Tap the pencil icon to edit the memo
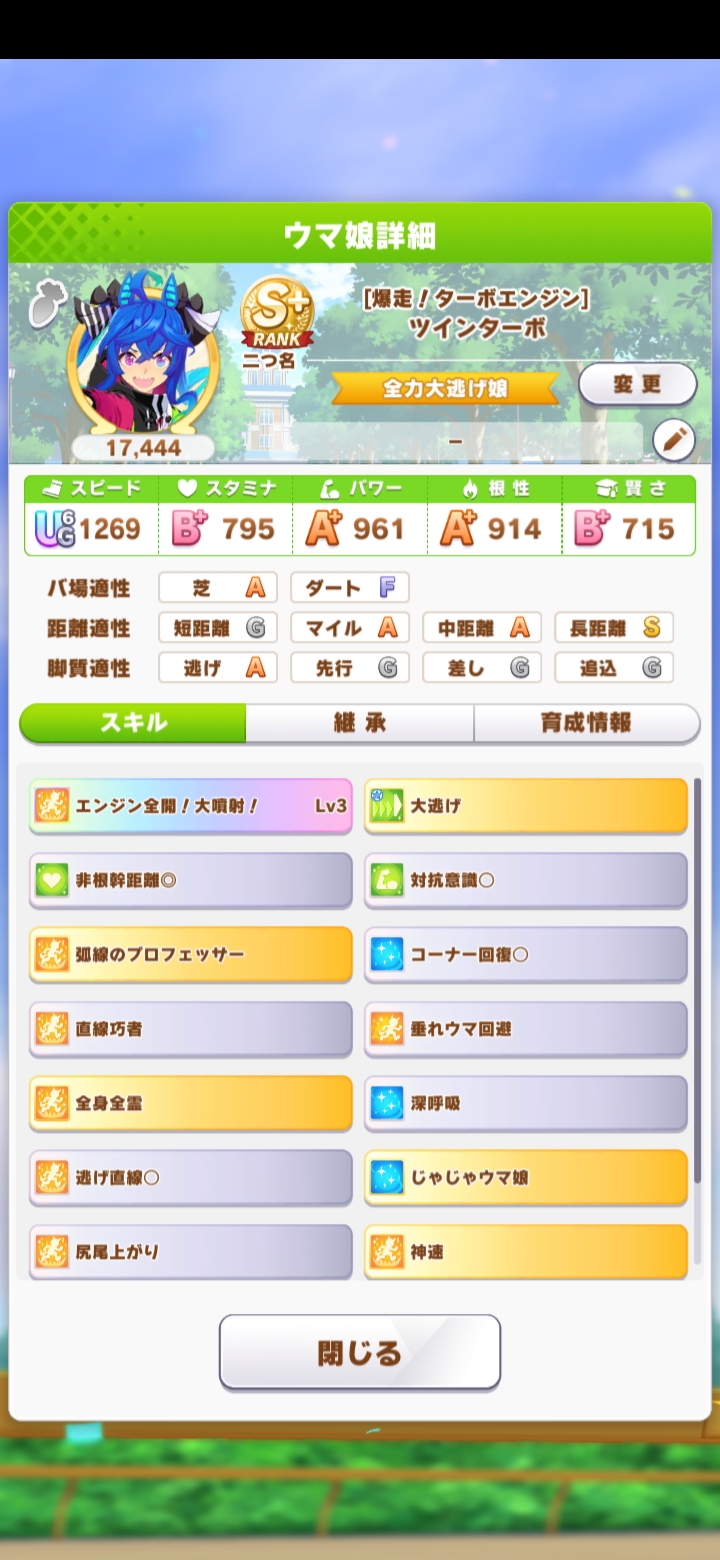Screen dimensions: 720x1560 (x=674, y=440)
